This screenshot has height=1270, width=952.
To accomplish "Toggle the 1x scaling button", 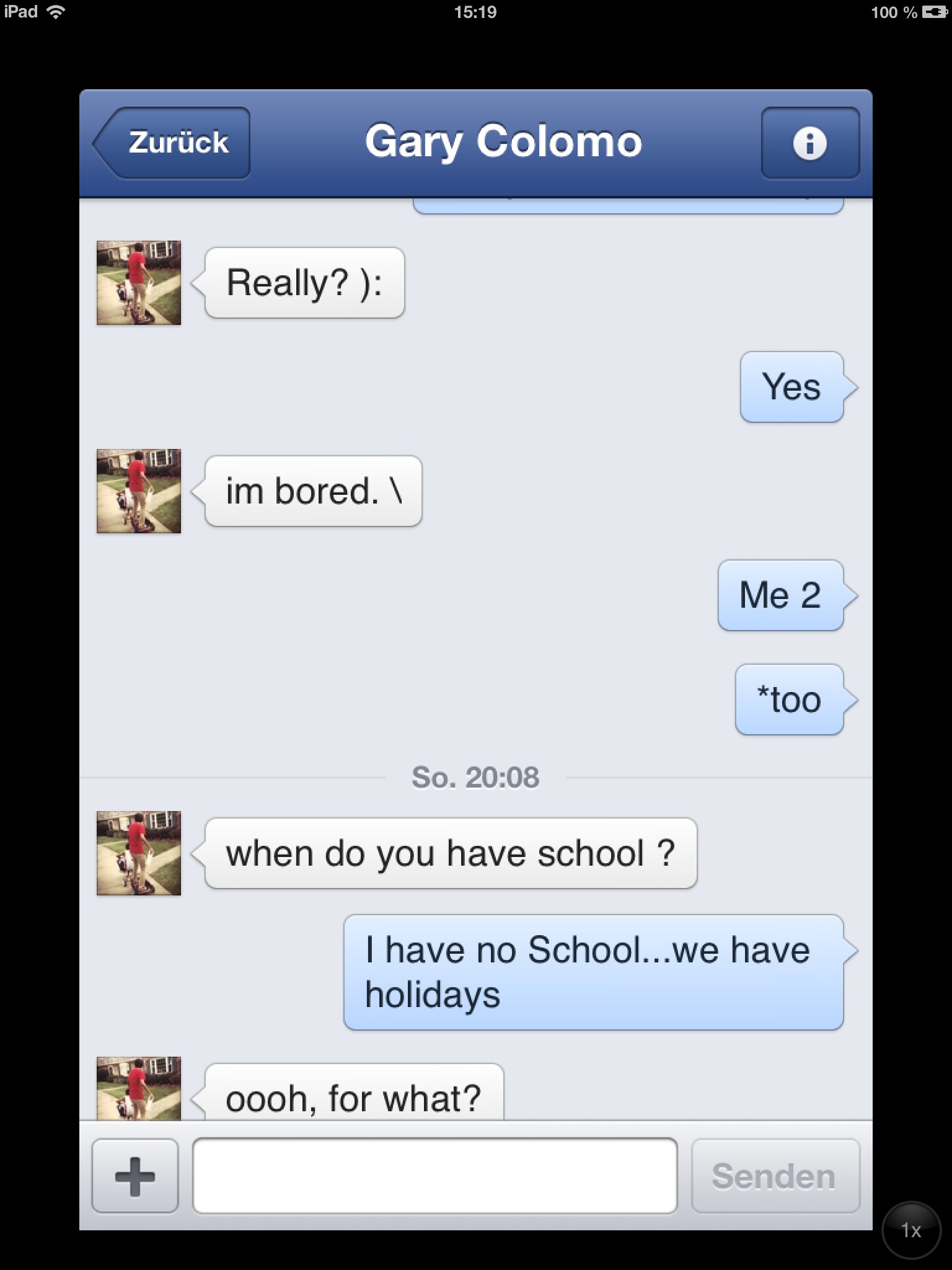I will coord(910,1230).
